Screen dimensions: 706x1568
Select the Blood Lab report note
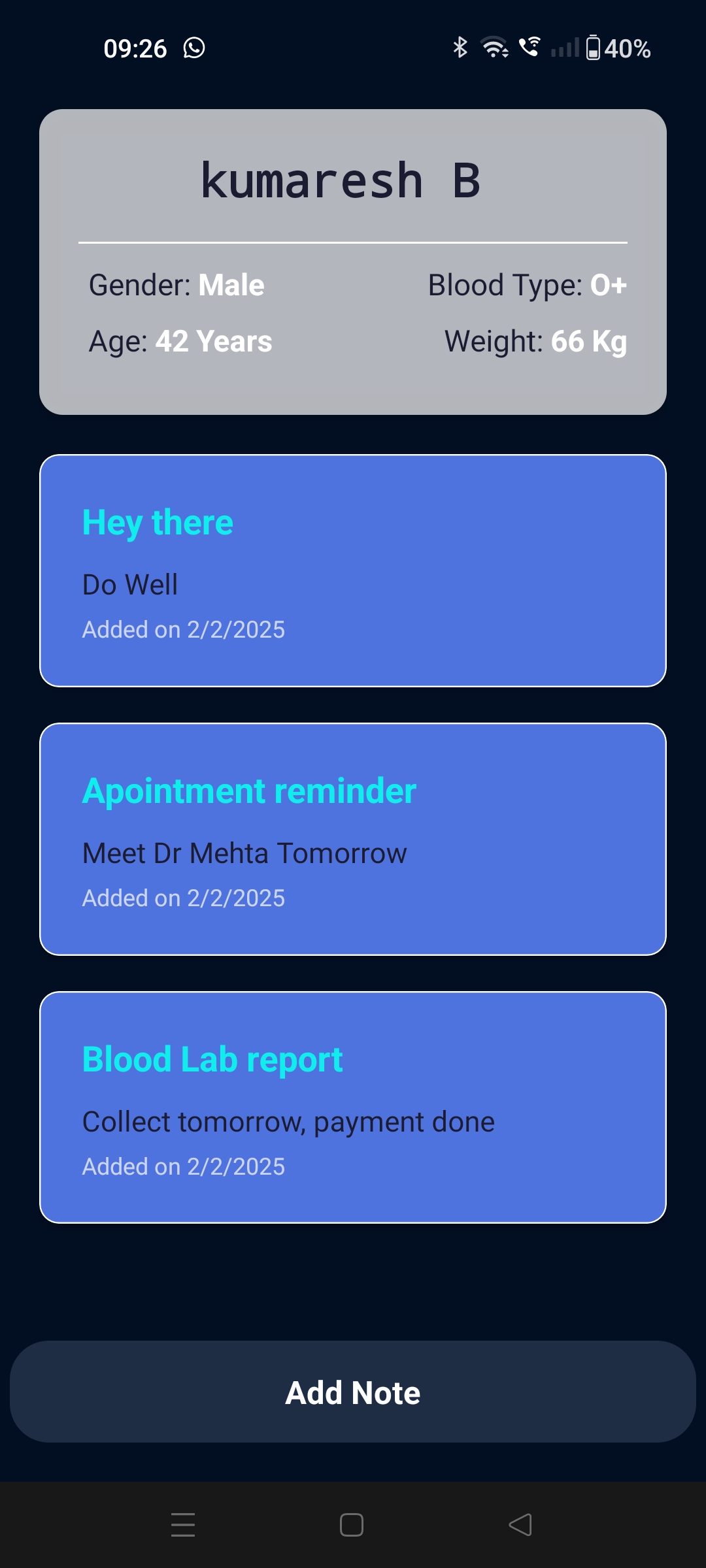353,1107
